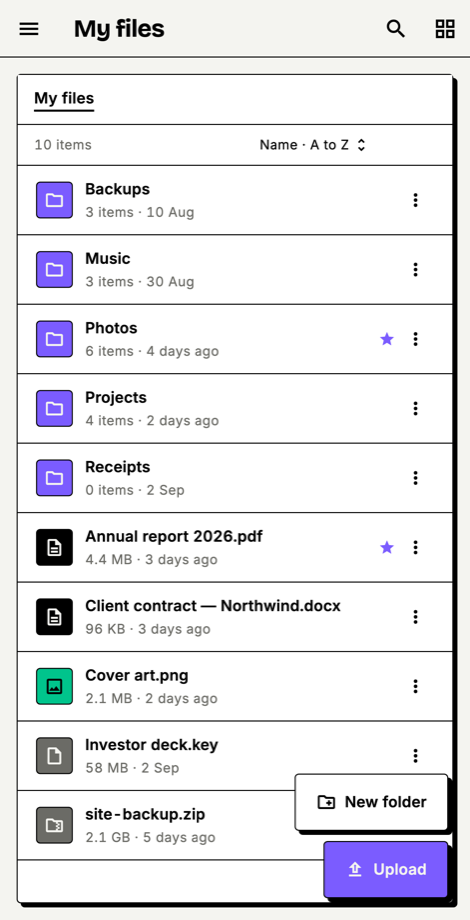Create a New folder

[371, 802]
